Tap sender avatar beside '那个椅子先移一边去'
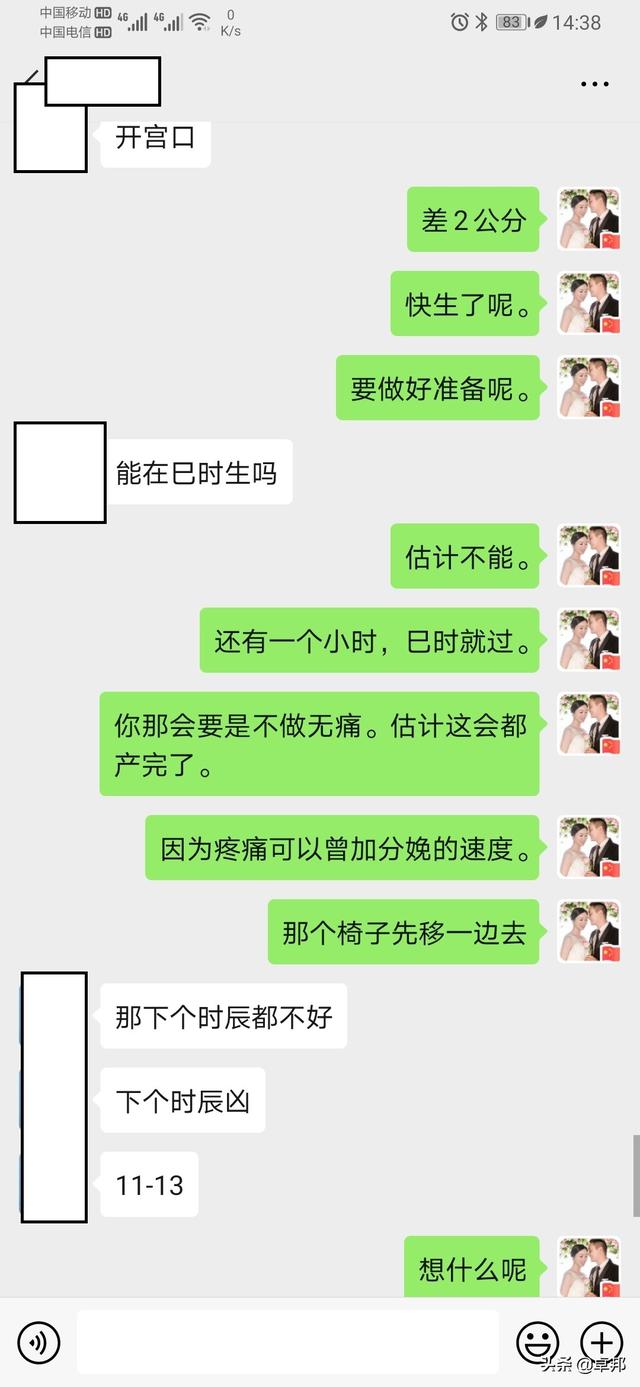 [589, 931]
